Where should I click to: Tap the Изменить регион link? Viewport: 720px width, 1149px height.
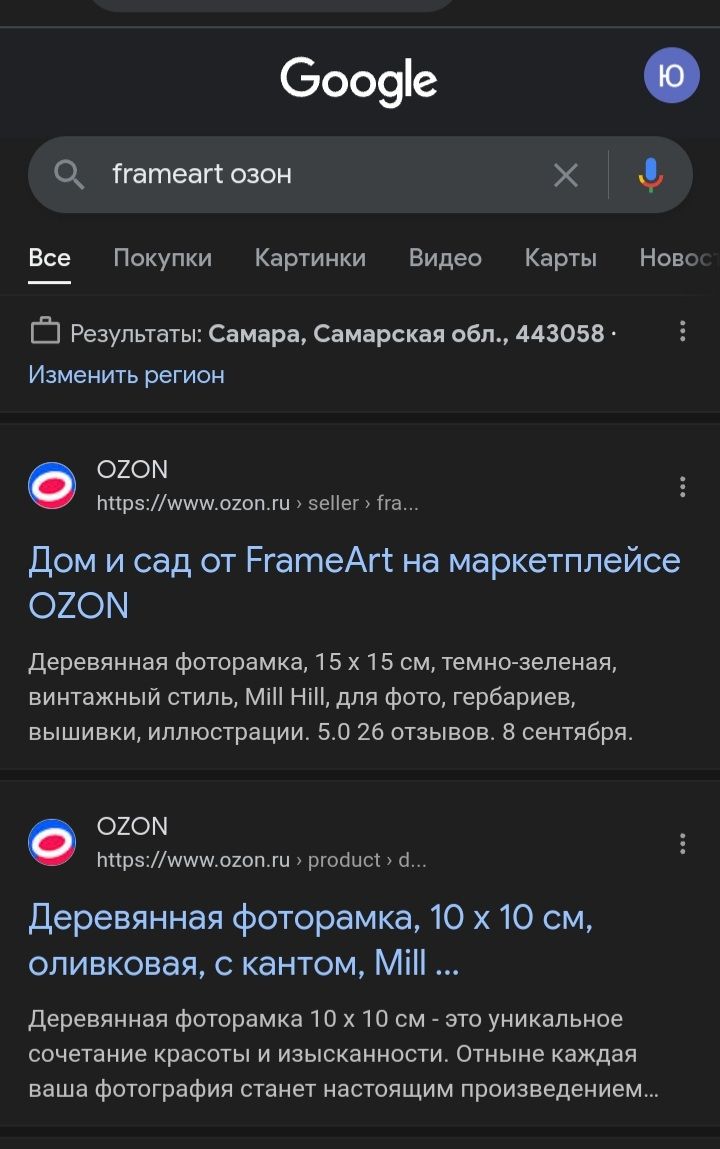tap(126, 375)
